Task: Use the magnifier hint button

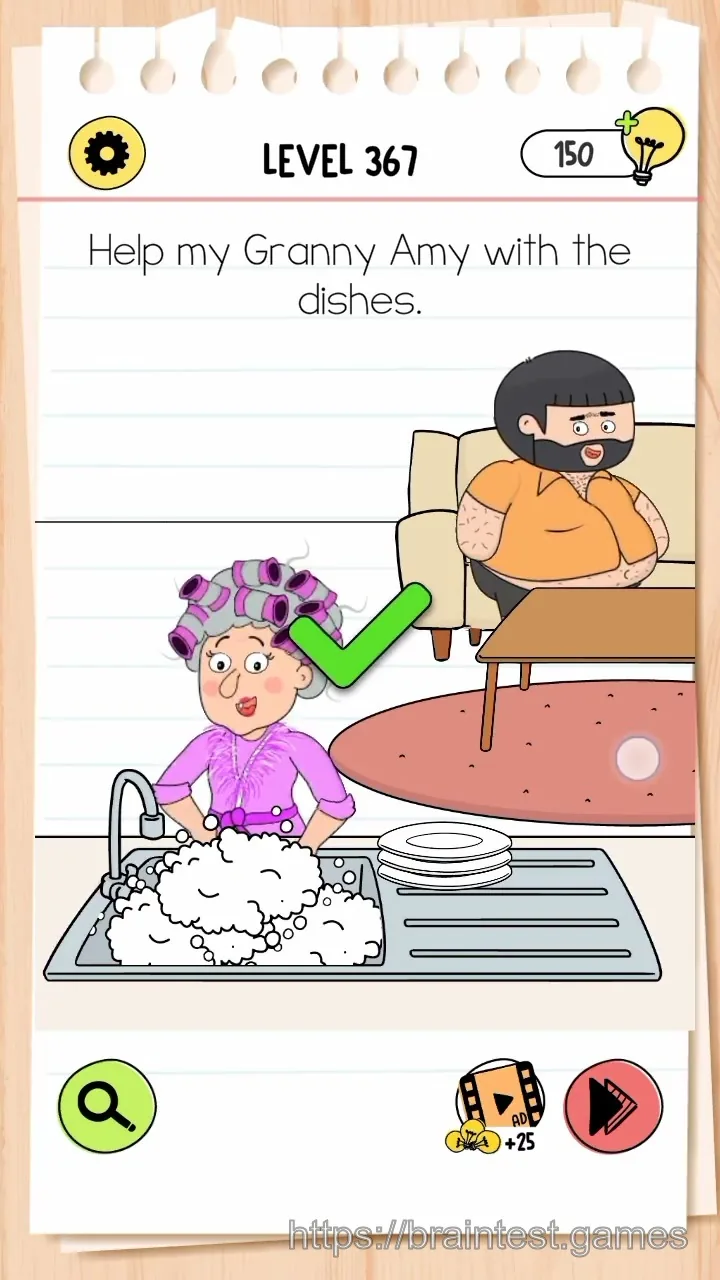Action: (x=107, y=1106)
